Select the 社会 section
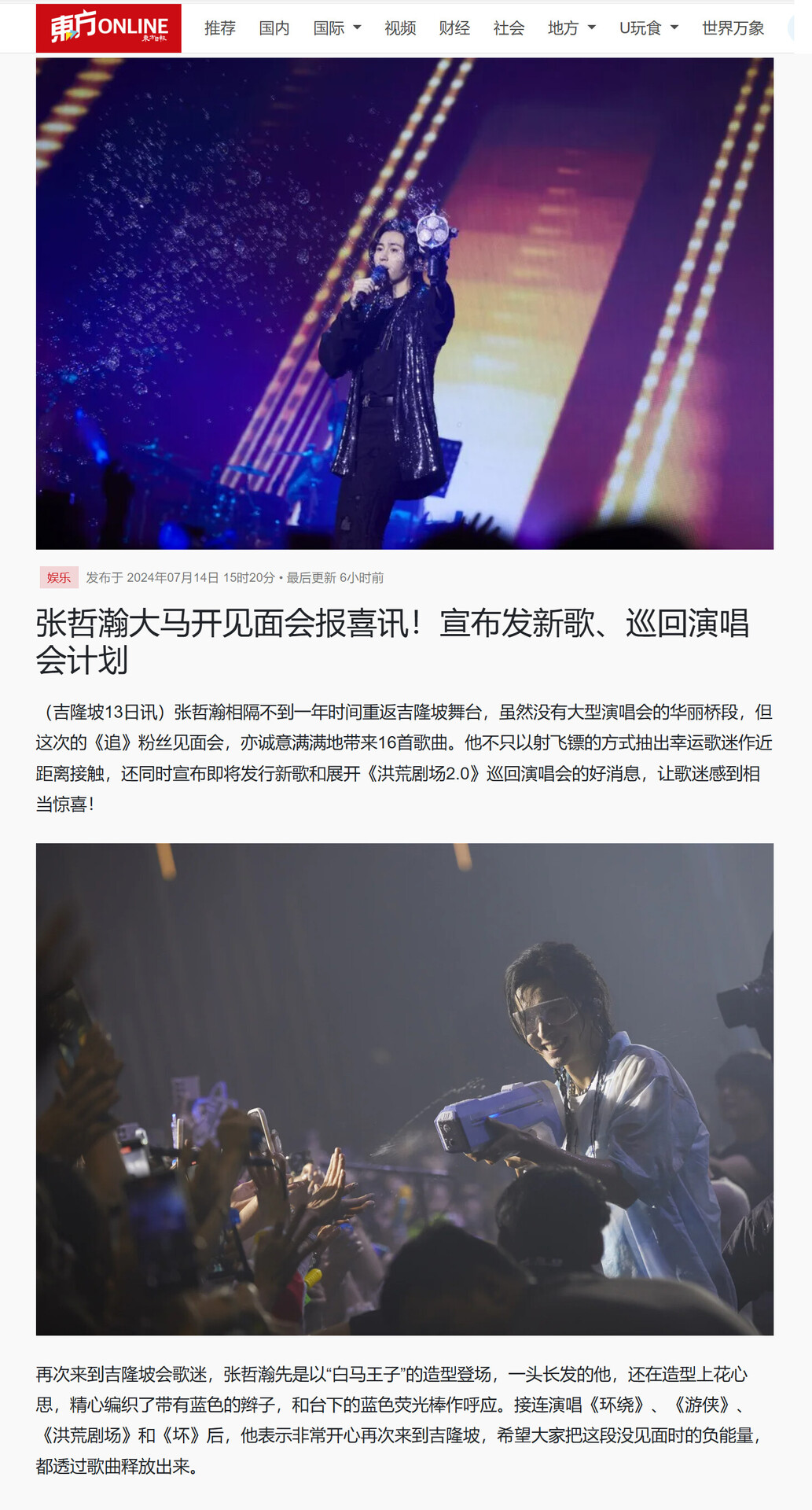The image size is (812, 1510). point(509,28)
